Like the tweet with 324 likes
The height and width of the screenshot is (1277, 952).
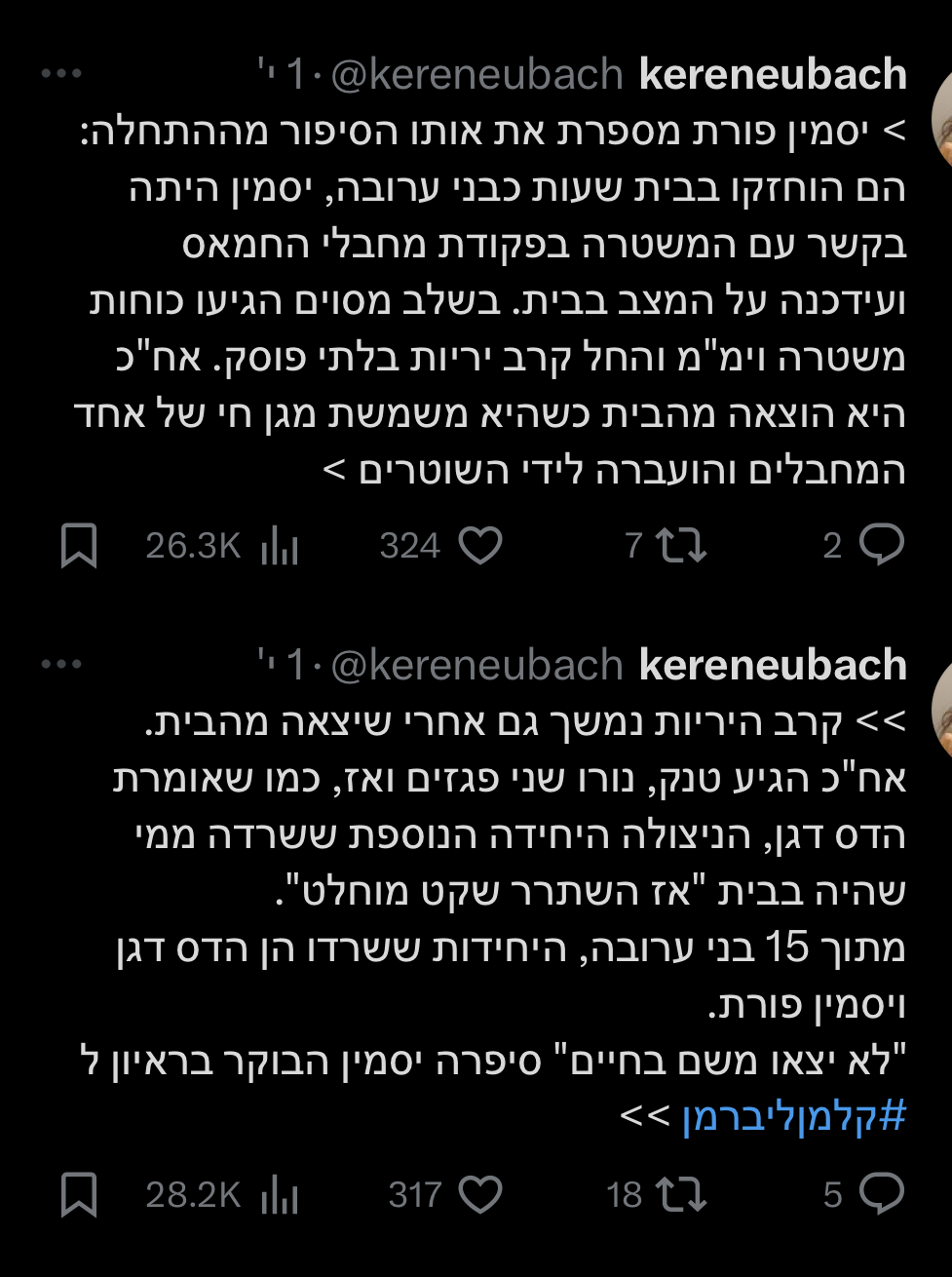479,545
